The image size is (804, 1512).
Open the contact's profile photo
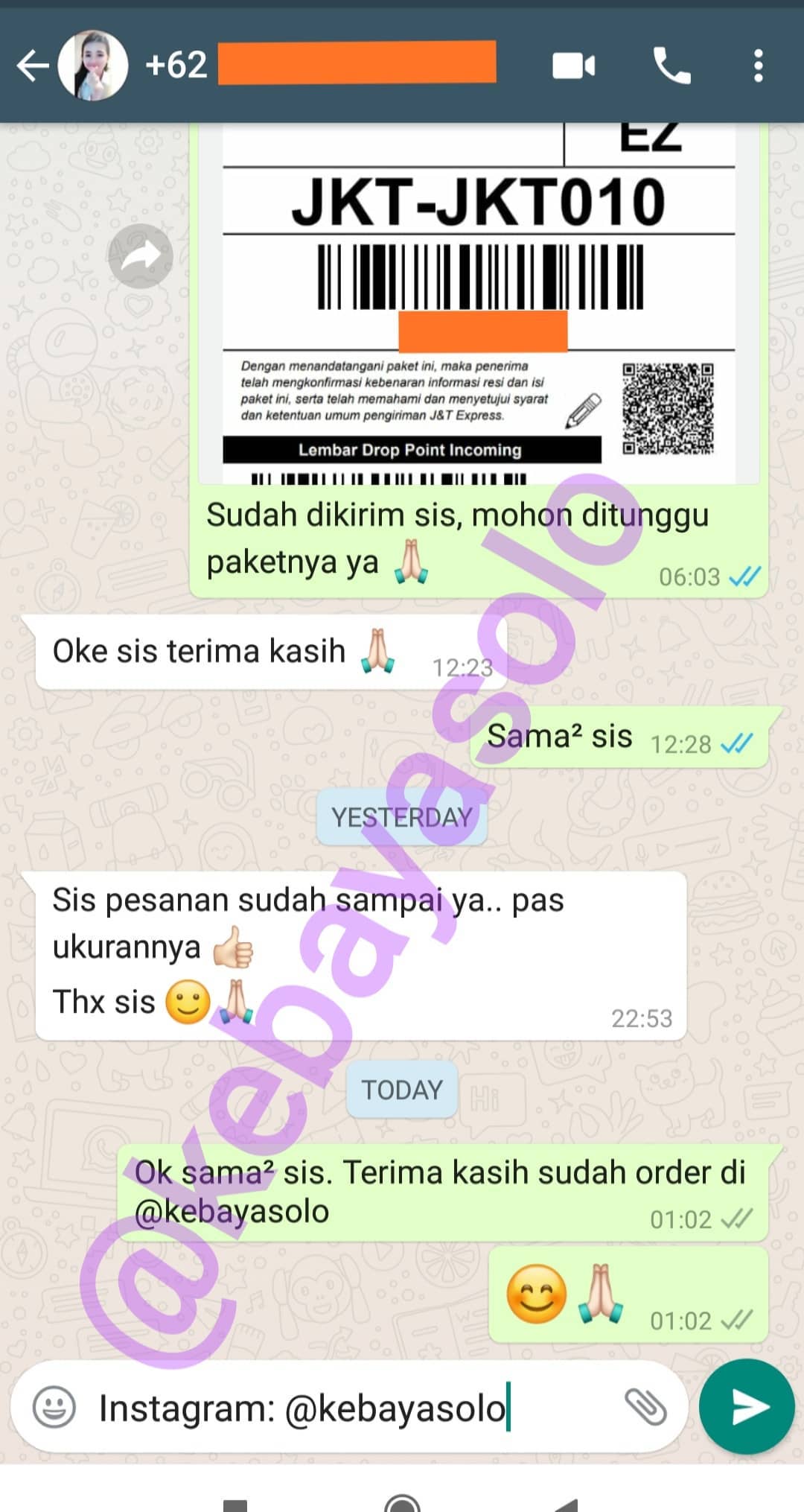pos(93,66)
